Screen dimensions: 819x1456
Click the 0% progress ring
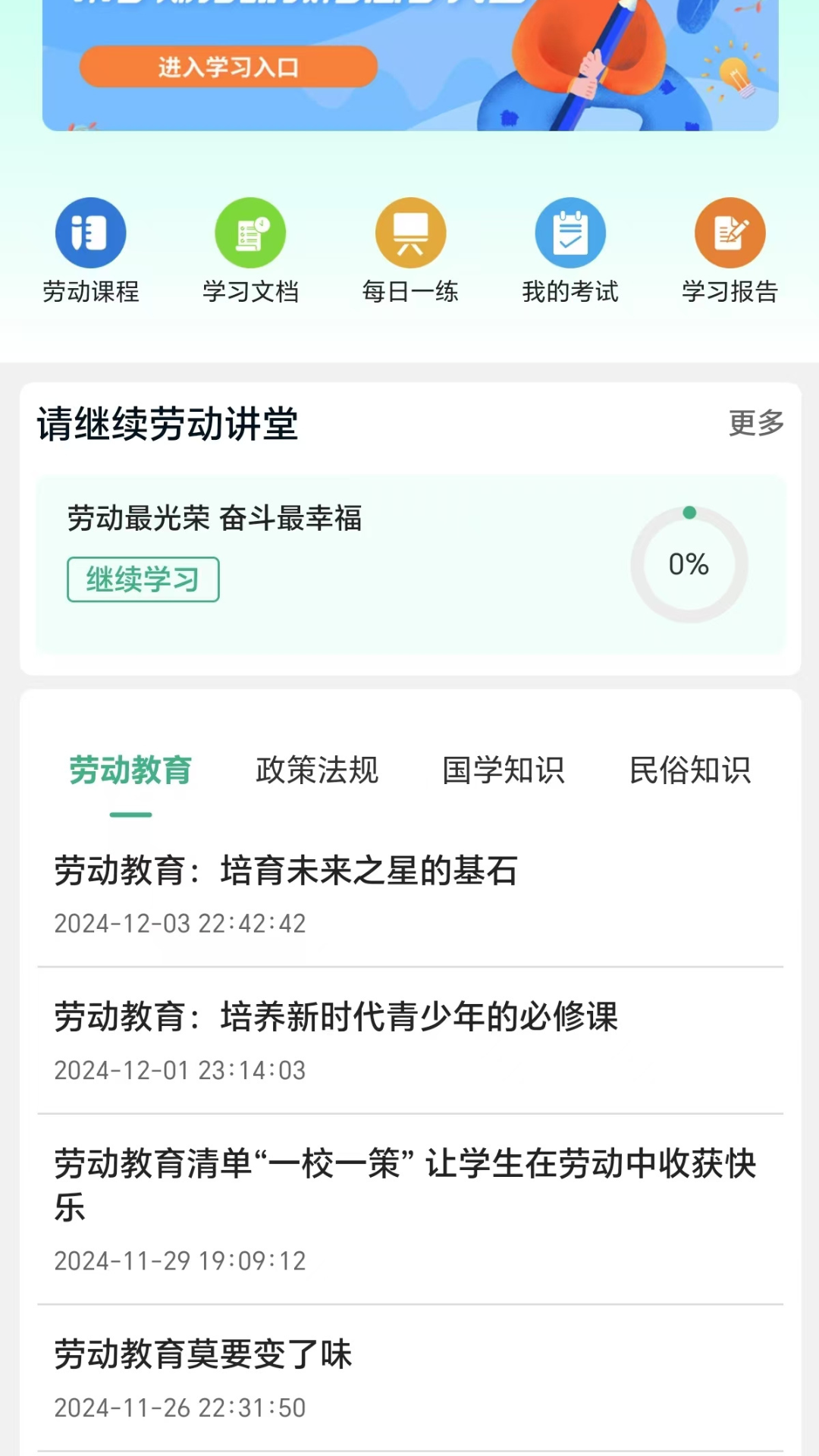point(689,564)
